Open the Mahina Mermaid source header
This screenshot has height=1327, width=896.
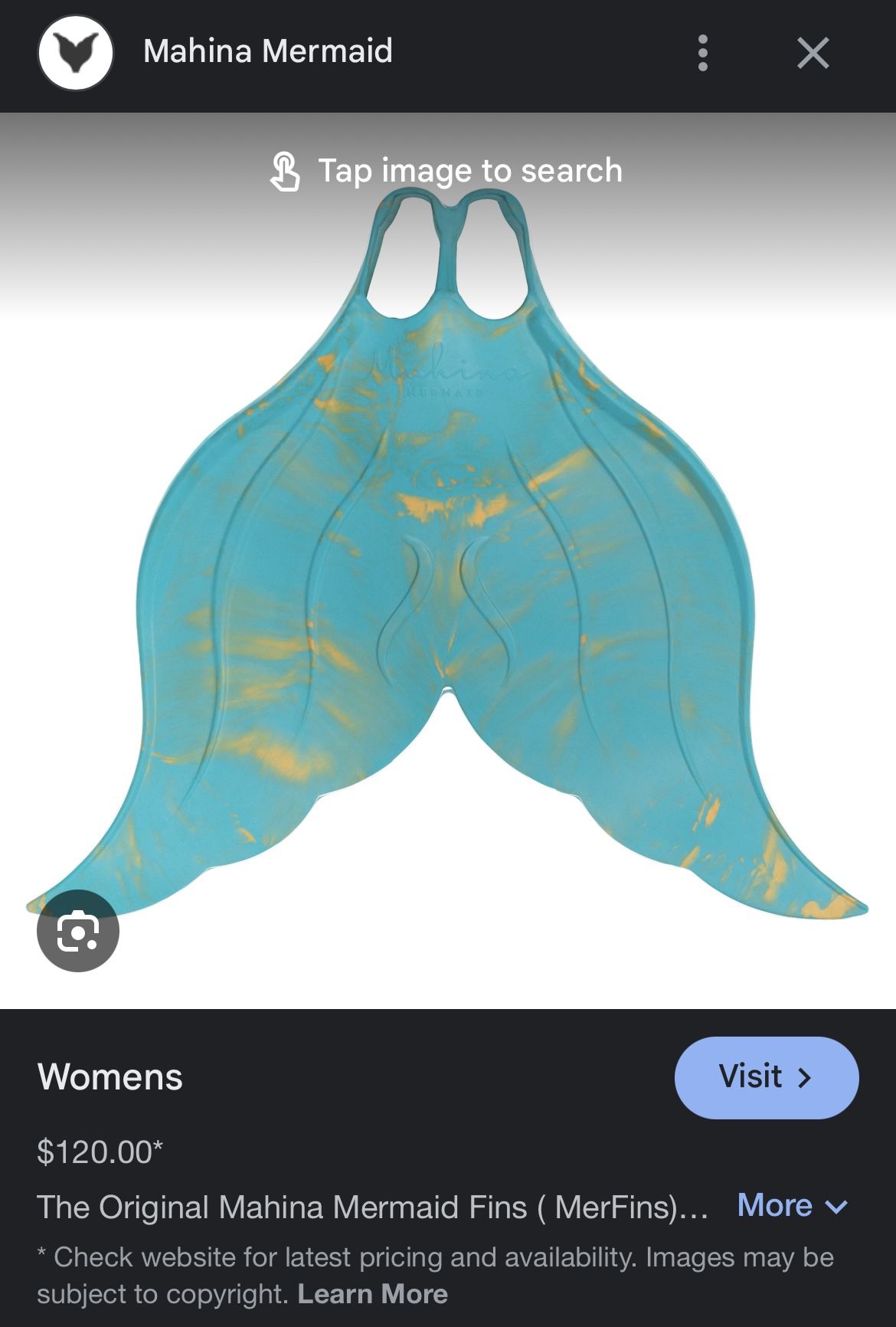(x=267, y=52)
